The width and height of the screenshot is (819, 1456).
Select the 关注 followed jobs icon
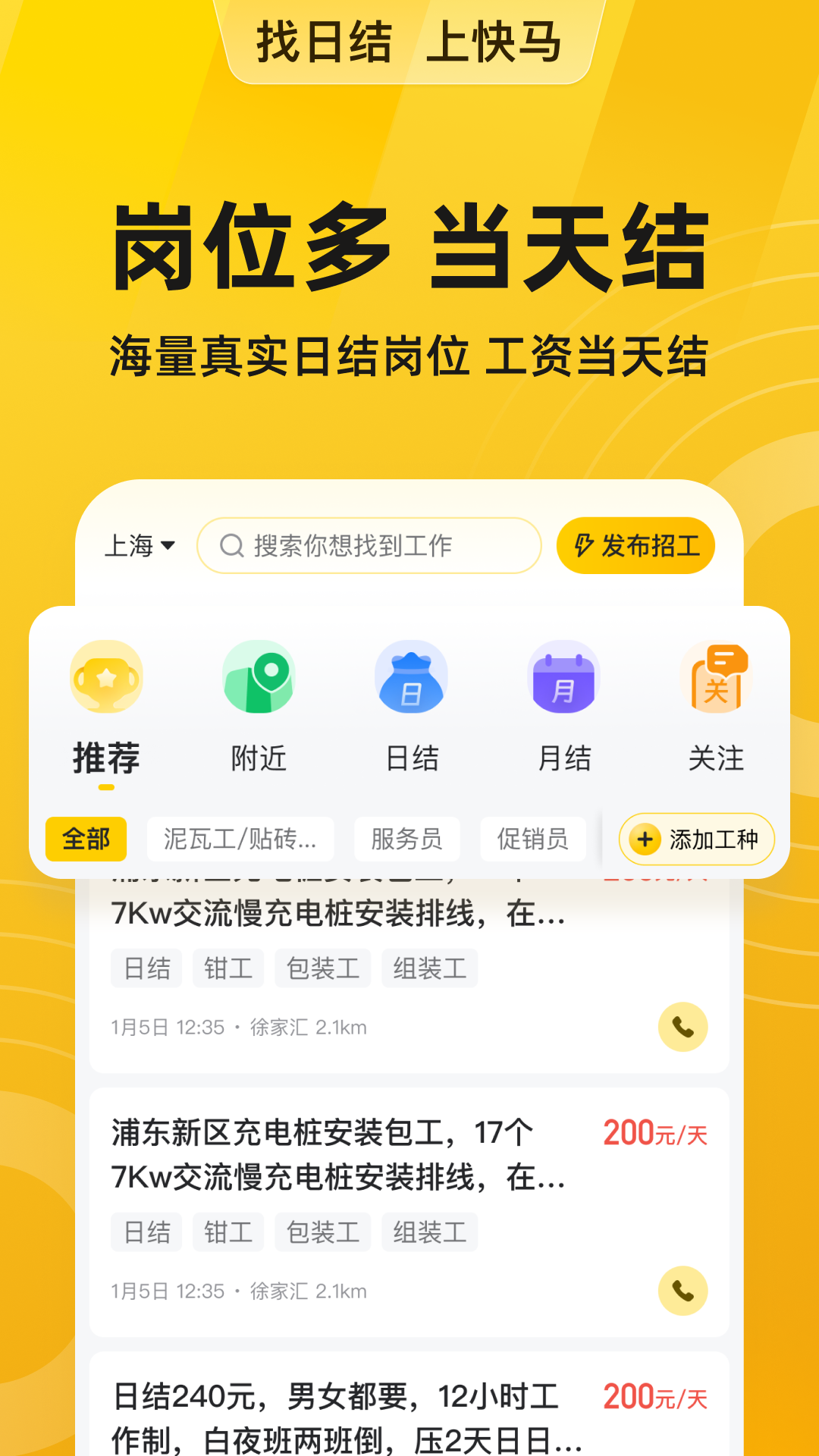click(716, 677)
